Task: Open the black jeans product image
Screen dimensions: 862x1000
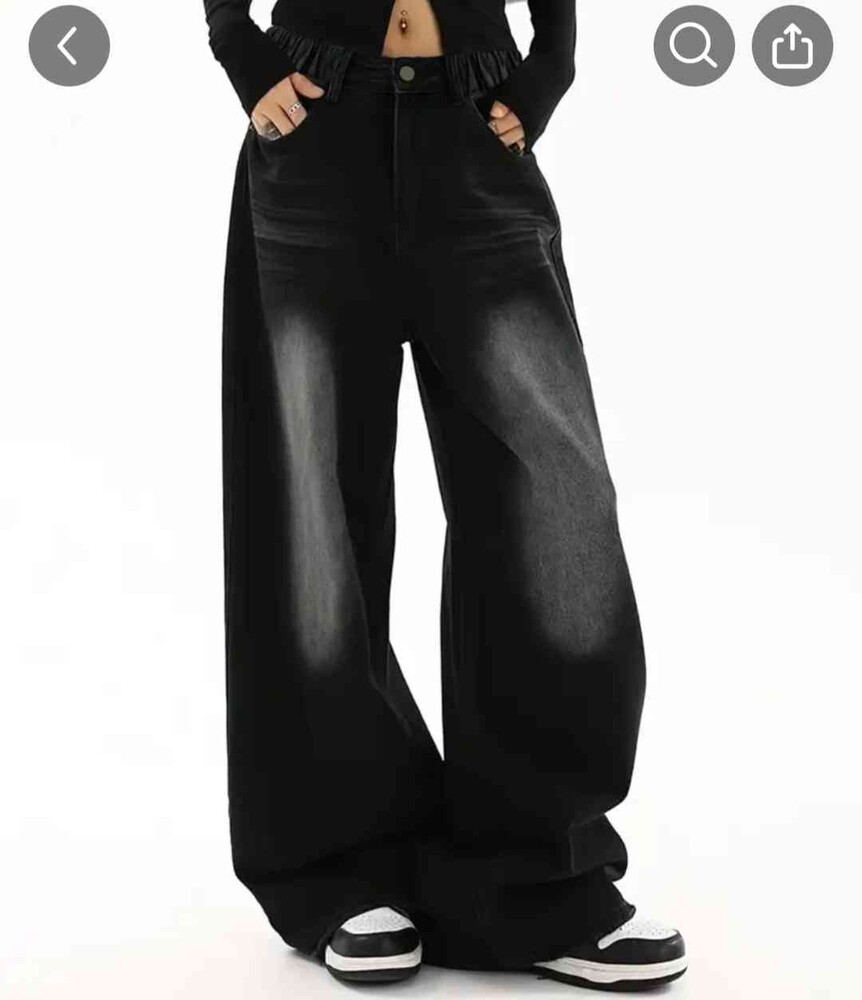Action: click(430, 520)
